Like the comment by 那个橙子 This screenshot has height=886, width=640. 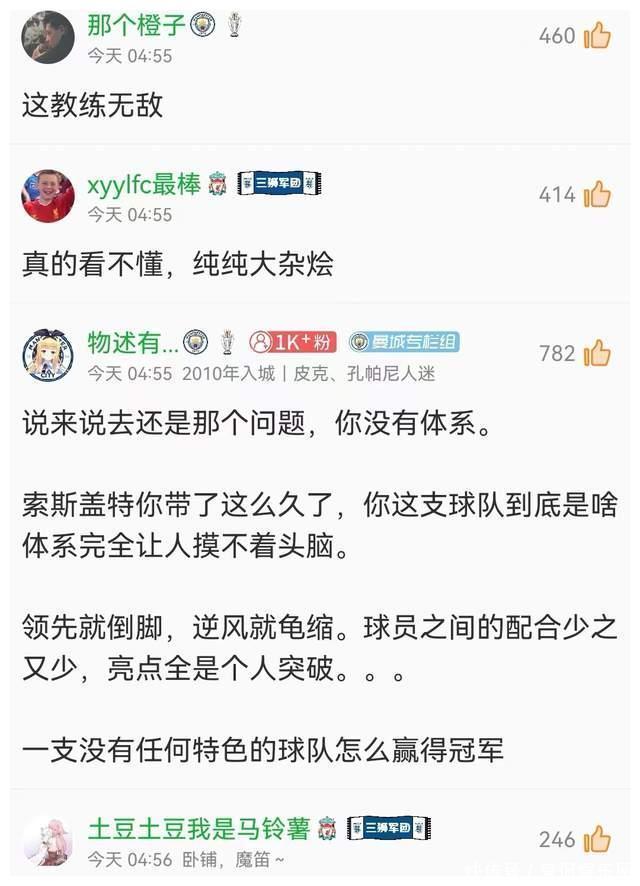(x=597, y=36)
